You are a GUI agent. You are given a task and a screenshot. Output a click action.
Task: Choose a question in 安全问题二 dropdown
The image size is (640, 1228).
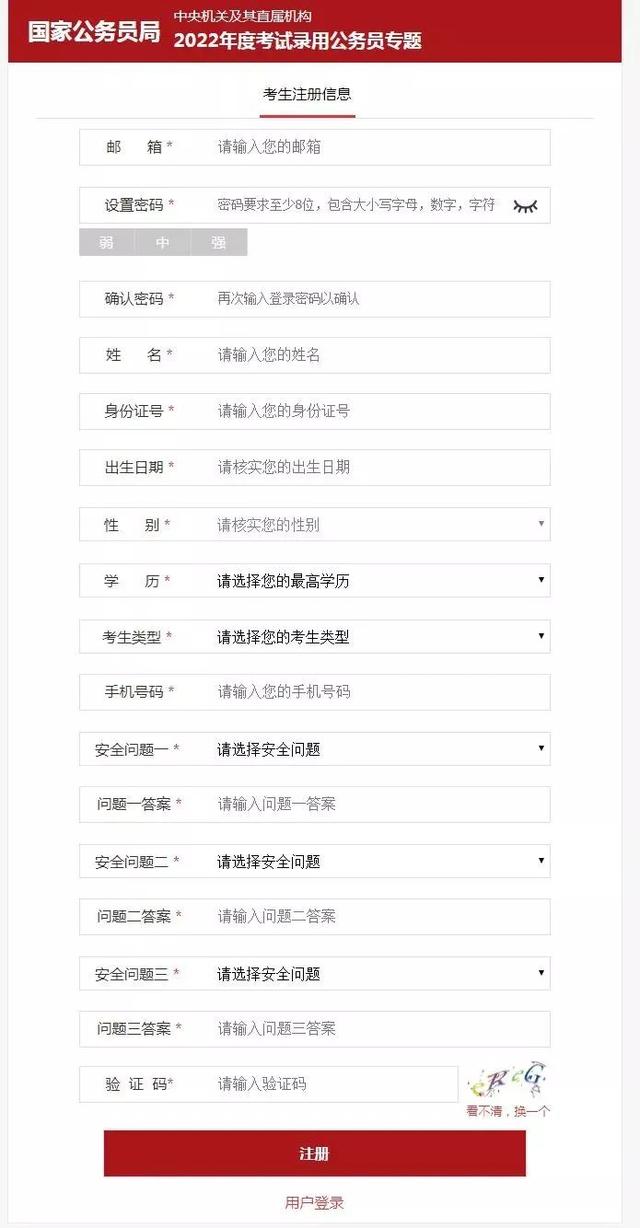(314, 861)
